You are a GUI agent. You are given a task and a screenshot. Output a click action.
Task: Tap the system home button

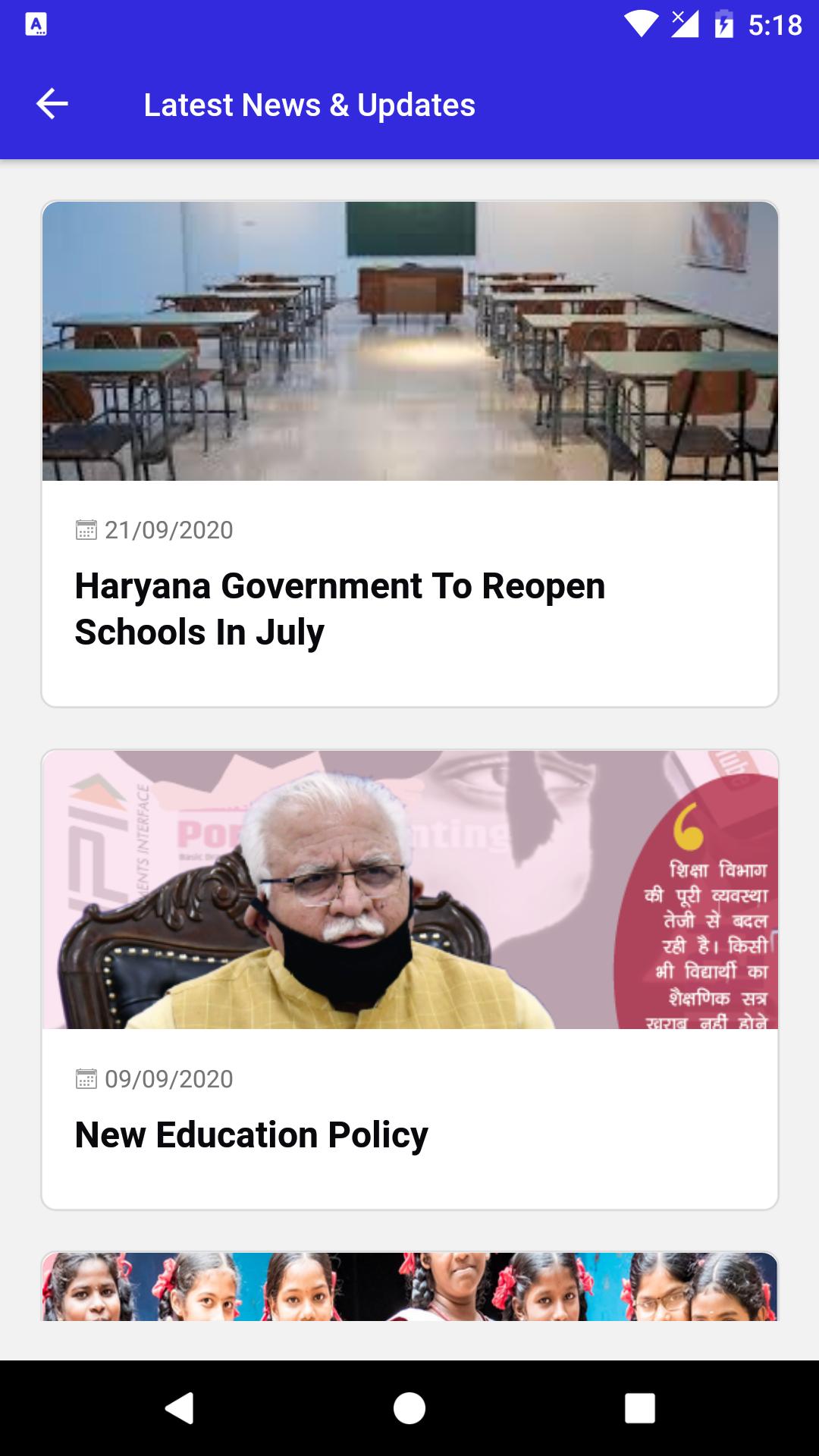tap(409, 1408)
